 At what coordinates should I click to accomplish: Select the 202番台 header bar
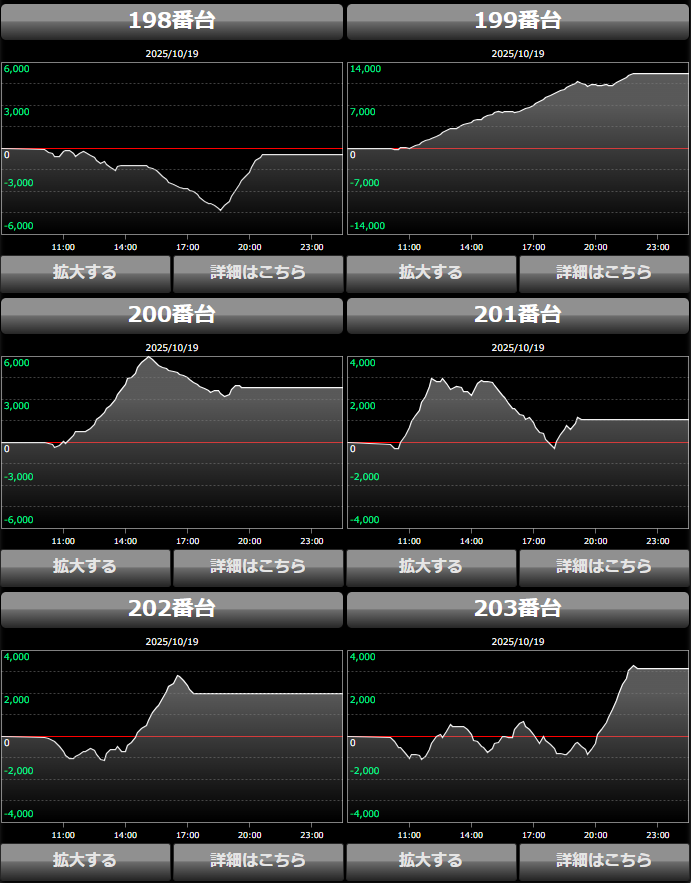(x=172, y=609)
